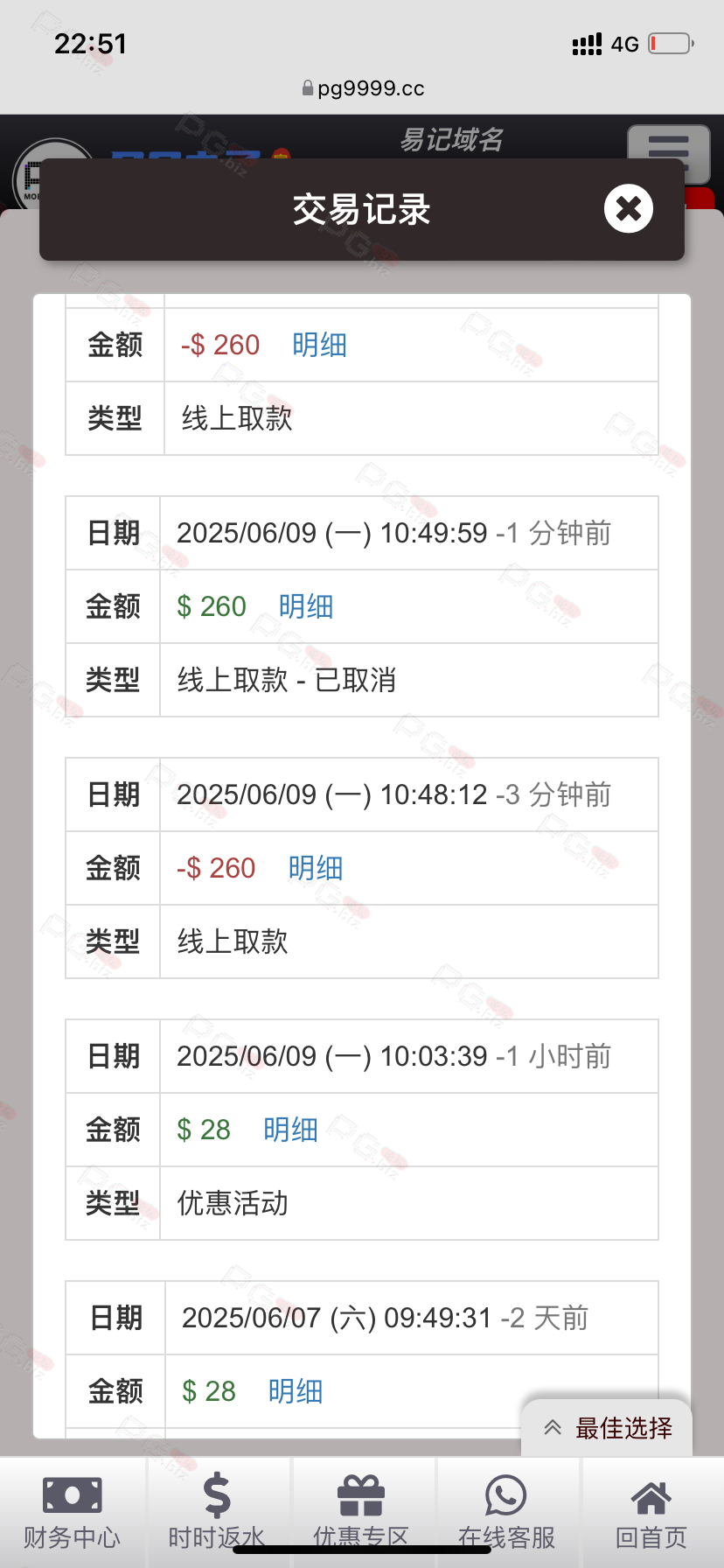View 明细 for the 10:48:12 withdrawal
This screenshot has width=724, height=1568.
pos(316,868)
